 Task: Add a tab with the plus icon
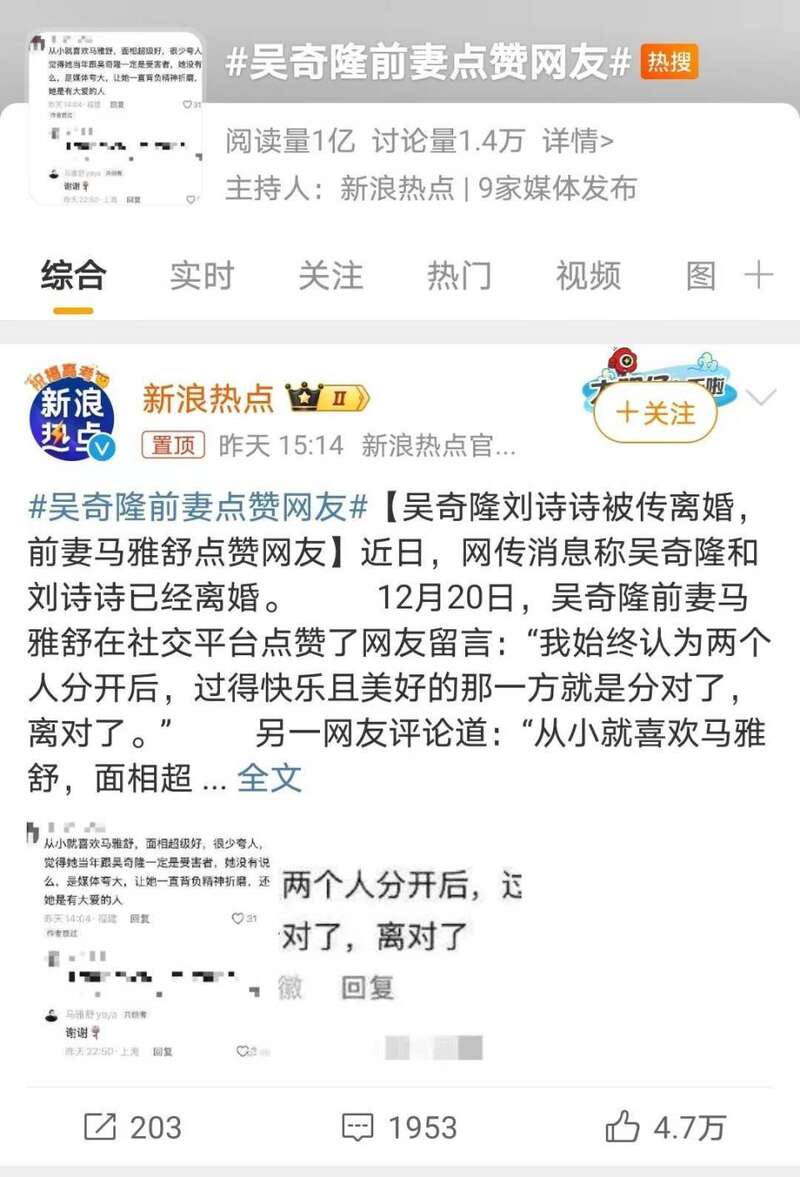(x=759, y=276)
